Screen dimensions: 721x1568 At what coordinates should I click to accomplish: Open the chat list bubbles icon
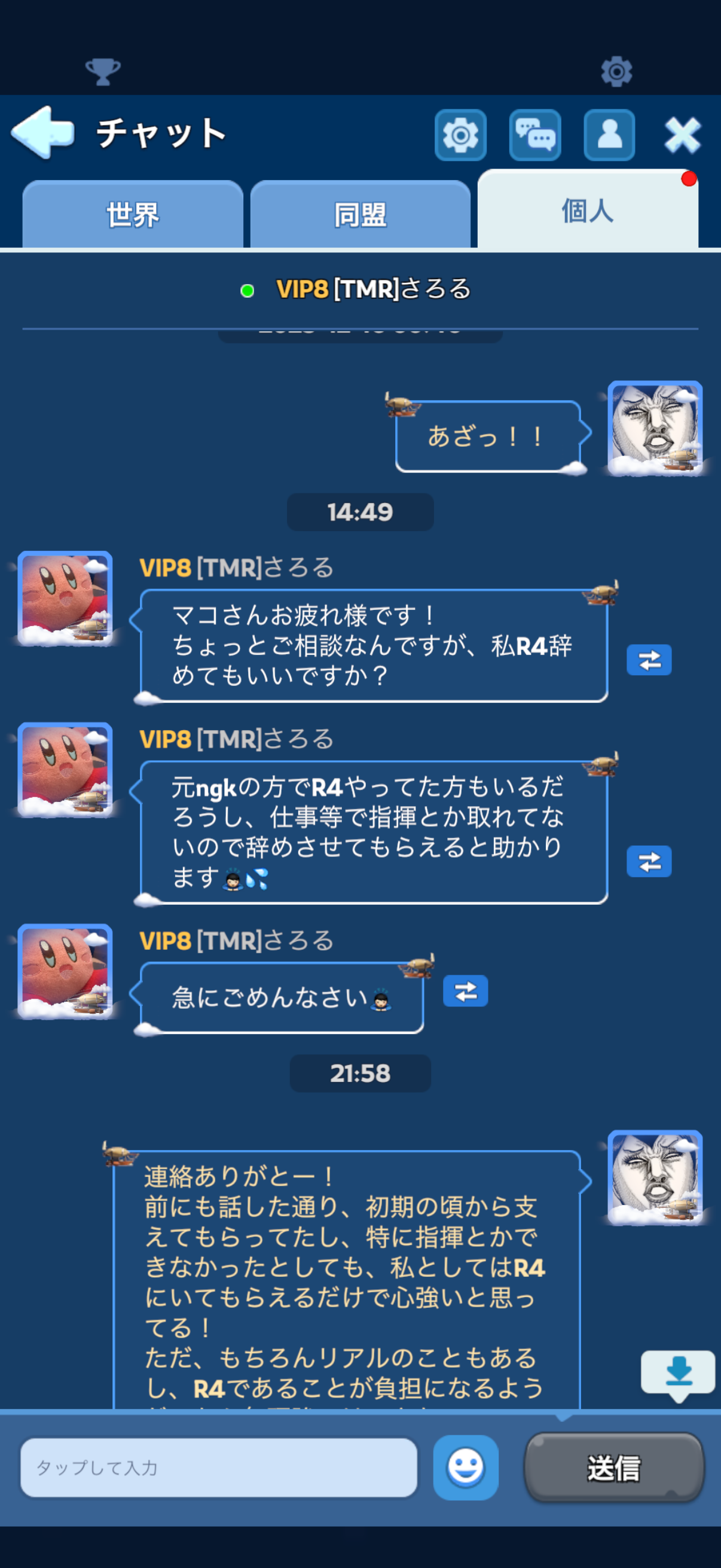(x=534, y=135)
